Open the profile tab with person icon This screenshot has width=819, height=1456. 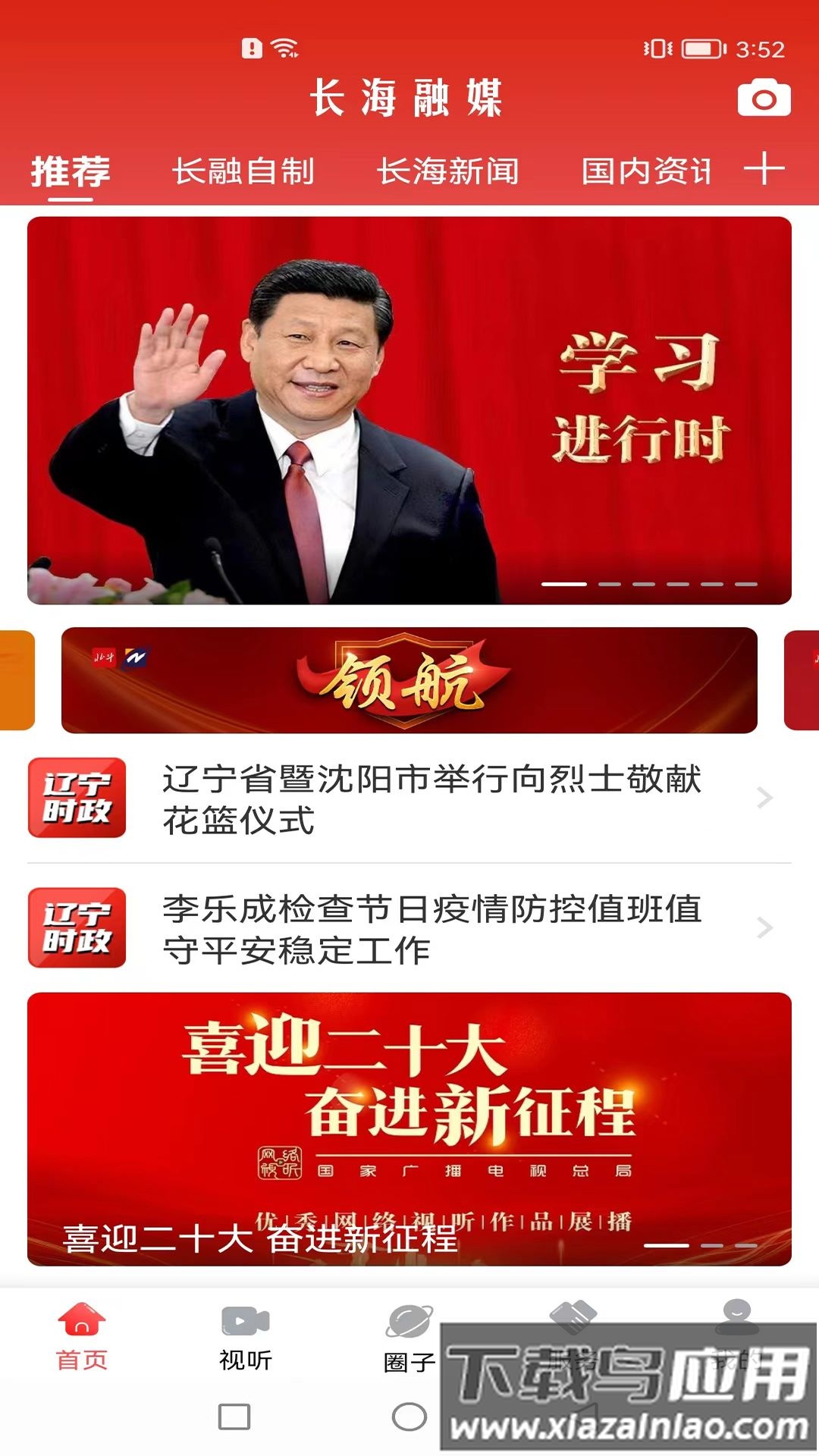736,1319
